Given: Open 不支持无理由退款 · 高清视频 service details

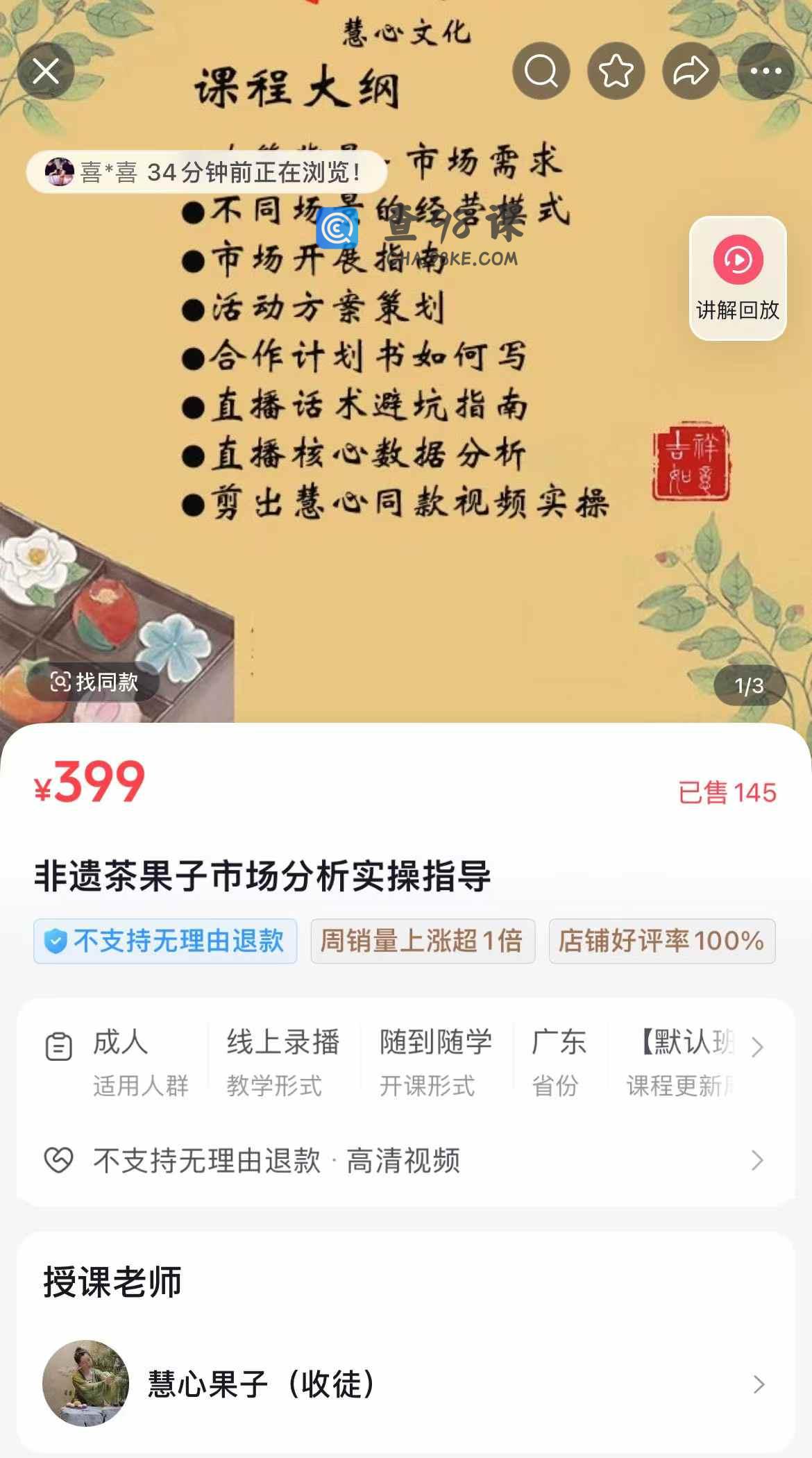Looking at the screenshot, I should (406, 1160).
